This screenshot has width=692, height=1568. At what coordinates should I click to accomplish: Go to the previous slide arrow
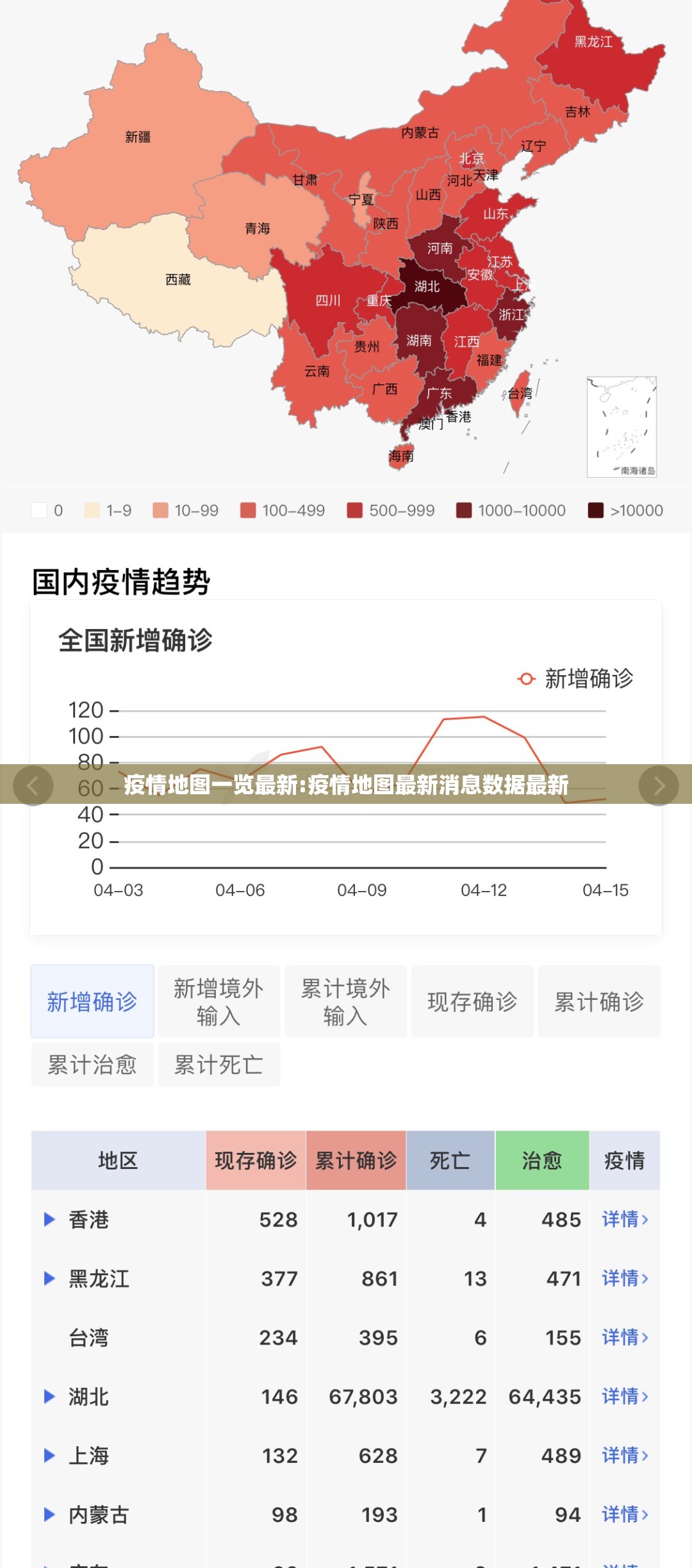[33, 785]
